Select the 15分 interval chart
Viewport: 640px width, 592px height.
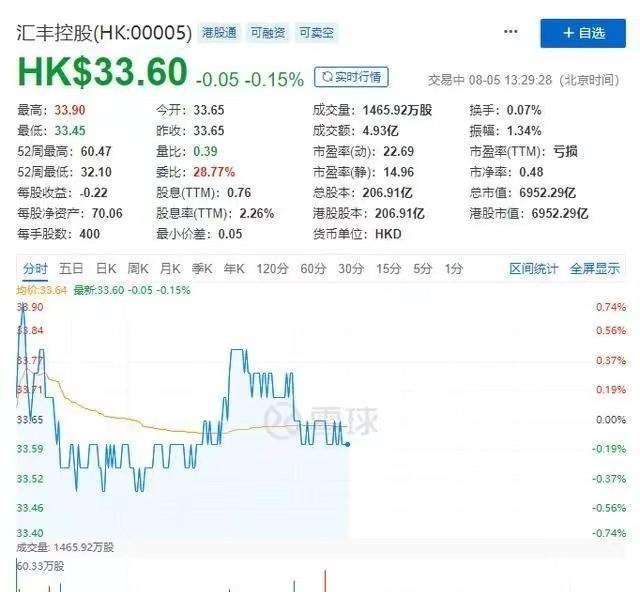click(389, 268)
